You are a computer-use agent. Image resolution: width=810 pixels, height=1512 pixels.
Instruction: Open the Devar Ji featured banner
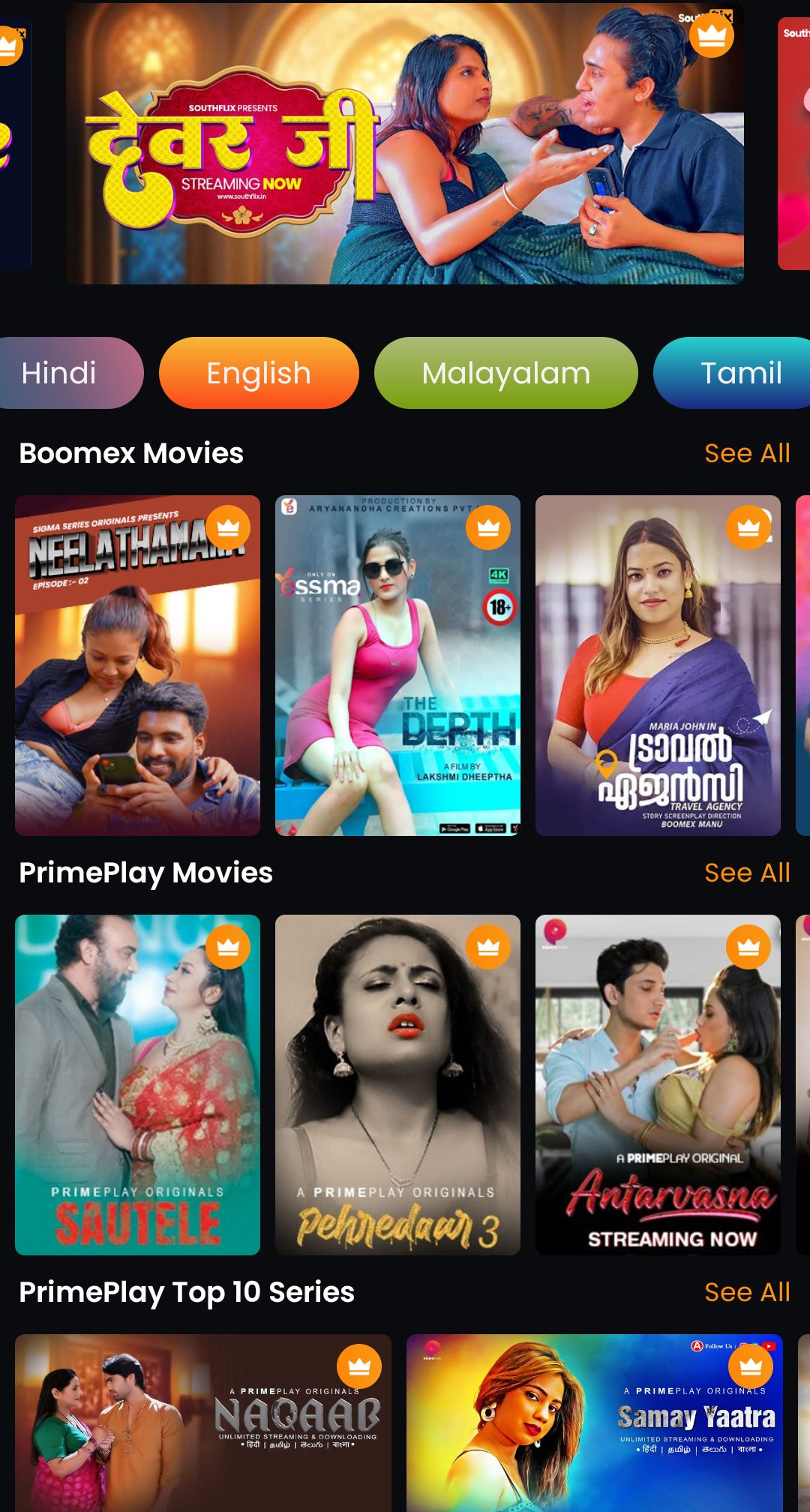[x=405, y=146]
